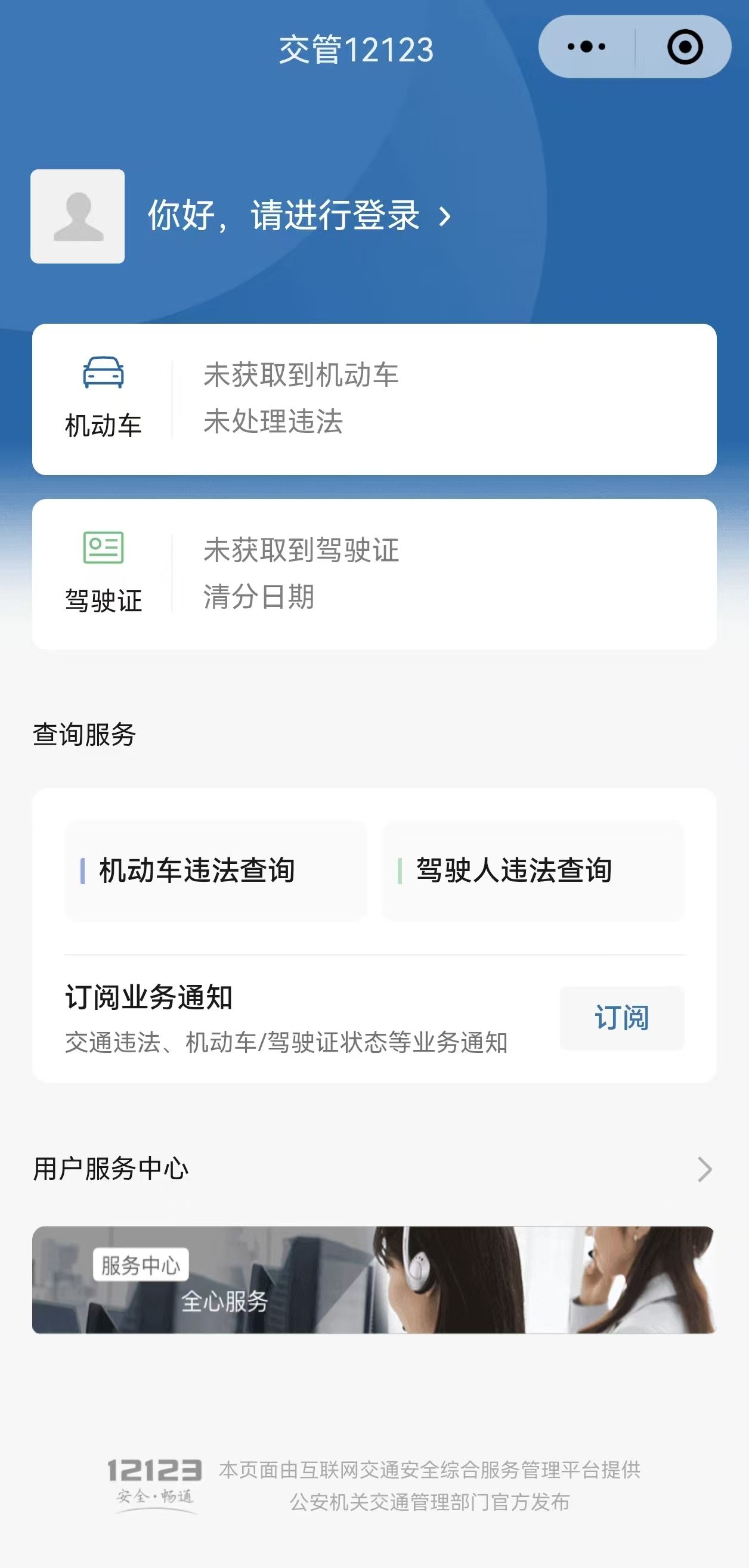Open 机动车违法查询
This screenshot has width=749, height=1568.
coord(216,870)
